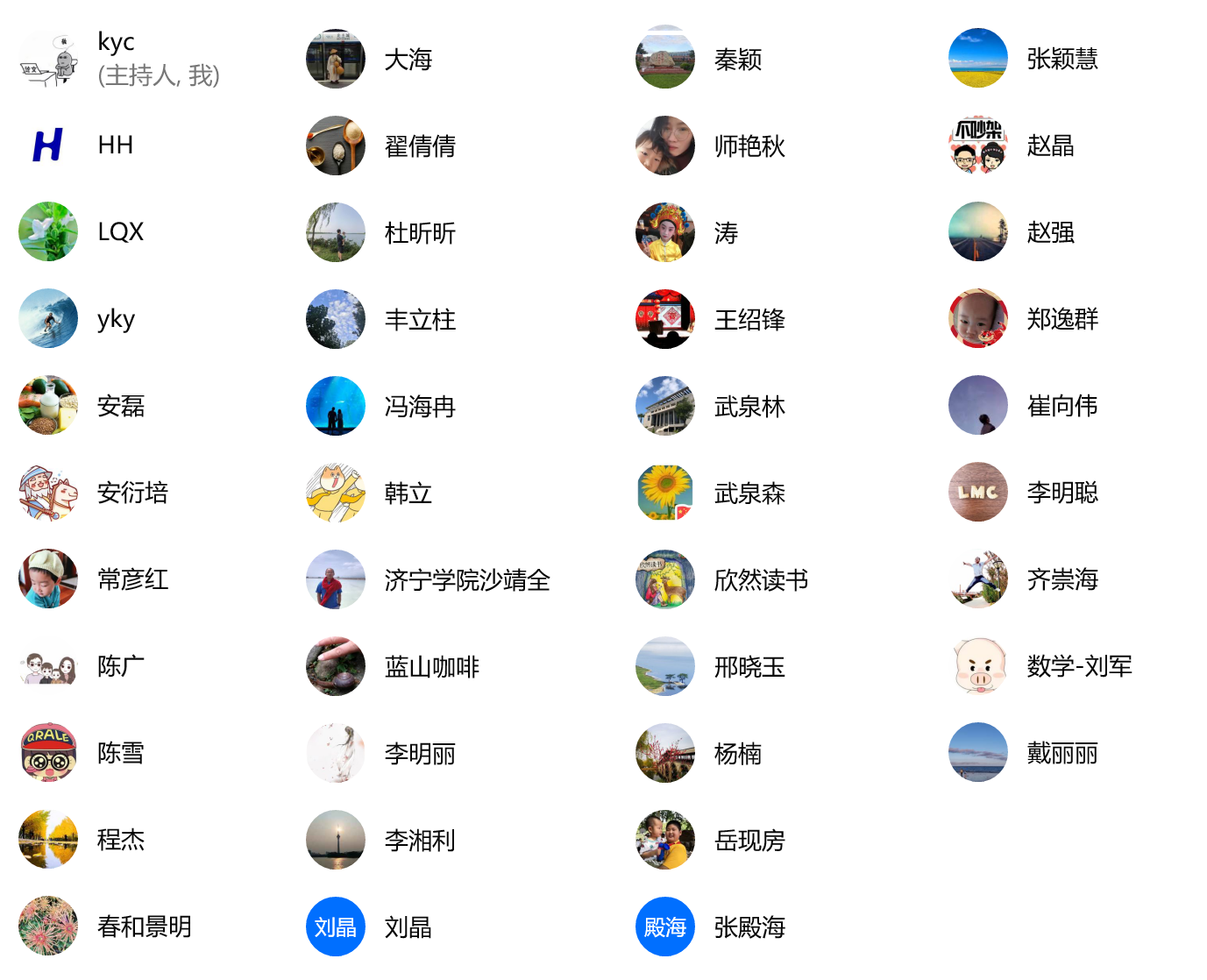
Task: Open participant 张颖慧
Action: coord(1061,59)
